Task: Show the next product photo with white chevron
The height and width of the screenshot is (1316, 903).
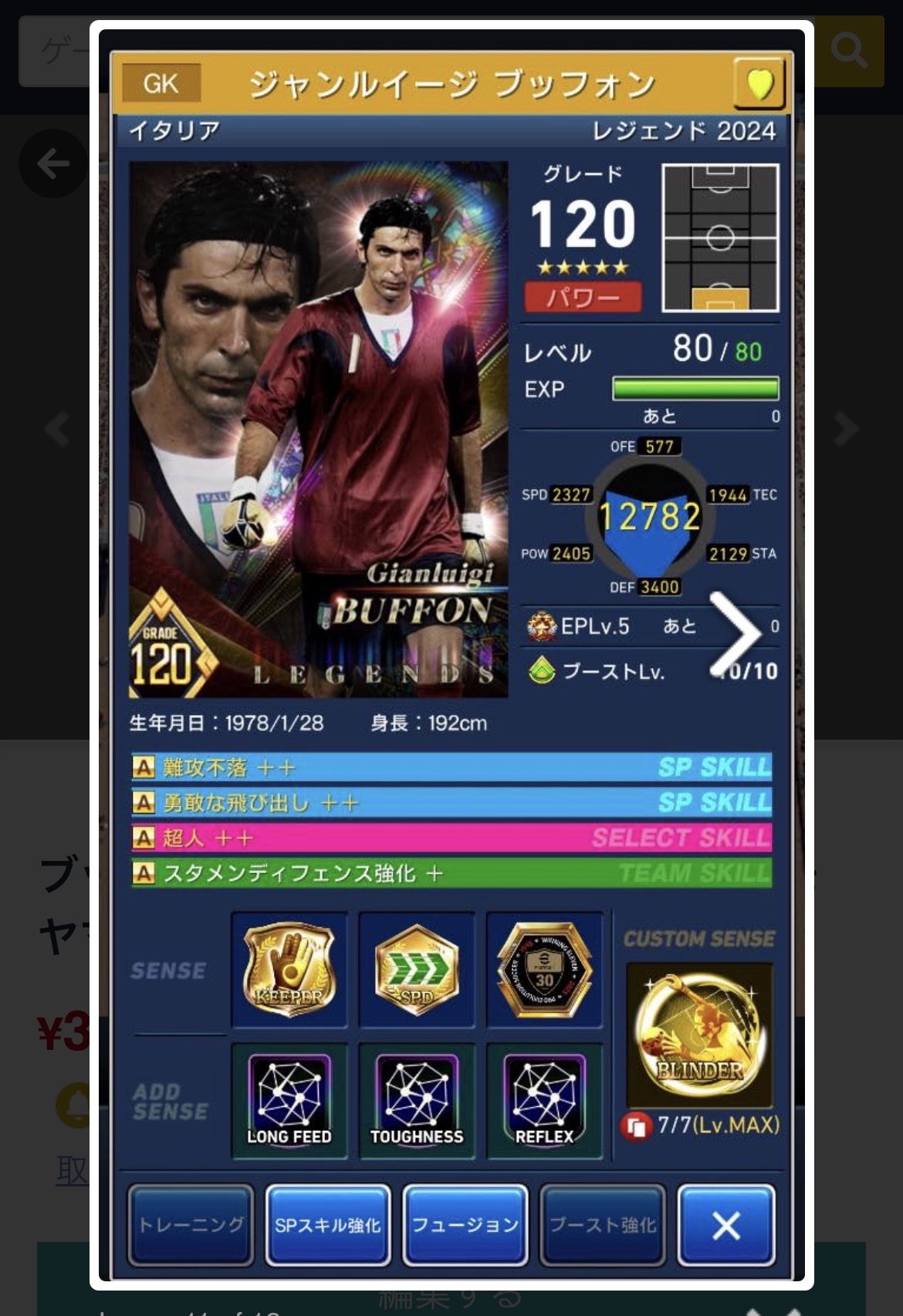Action: (x=847, y=429)
